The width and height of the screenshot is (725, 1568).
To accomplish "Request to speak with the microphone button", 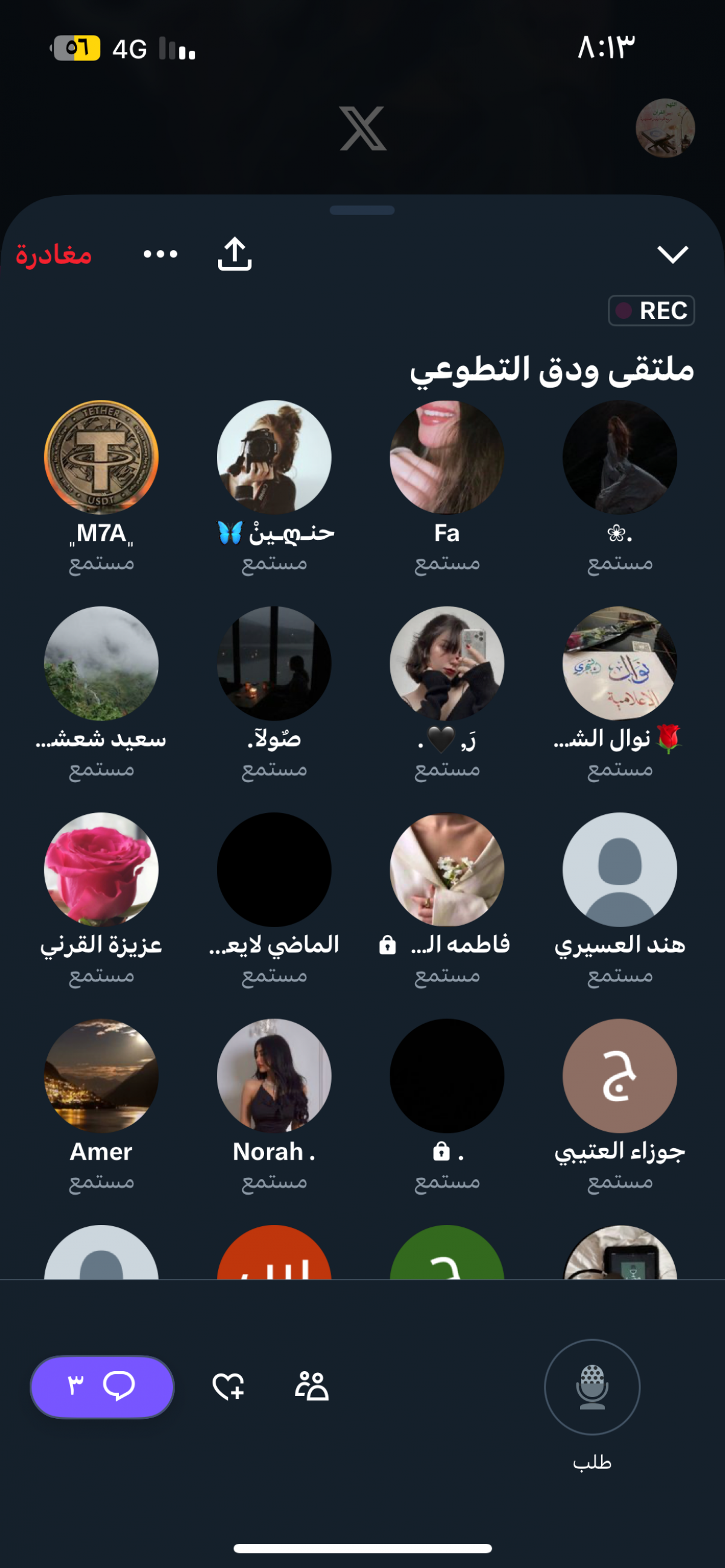I will [x=591, y=1387].
